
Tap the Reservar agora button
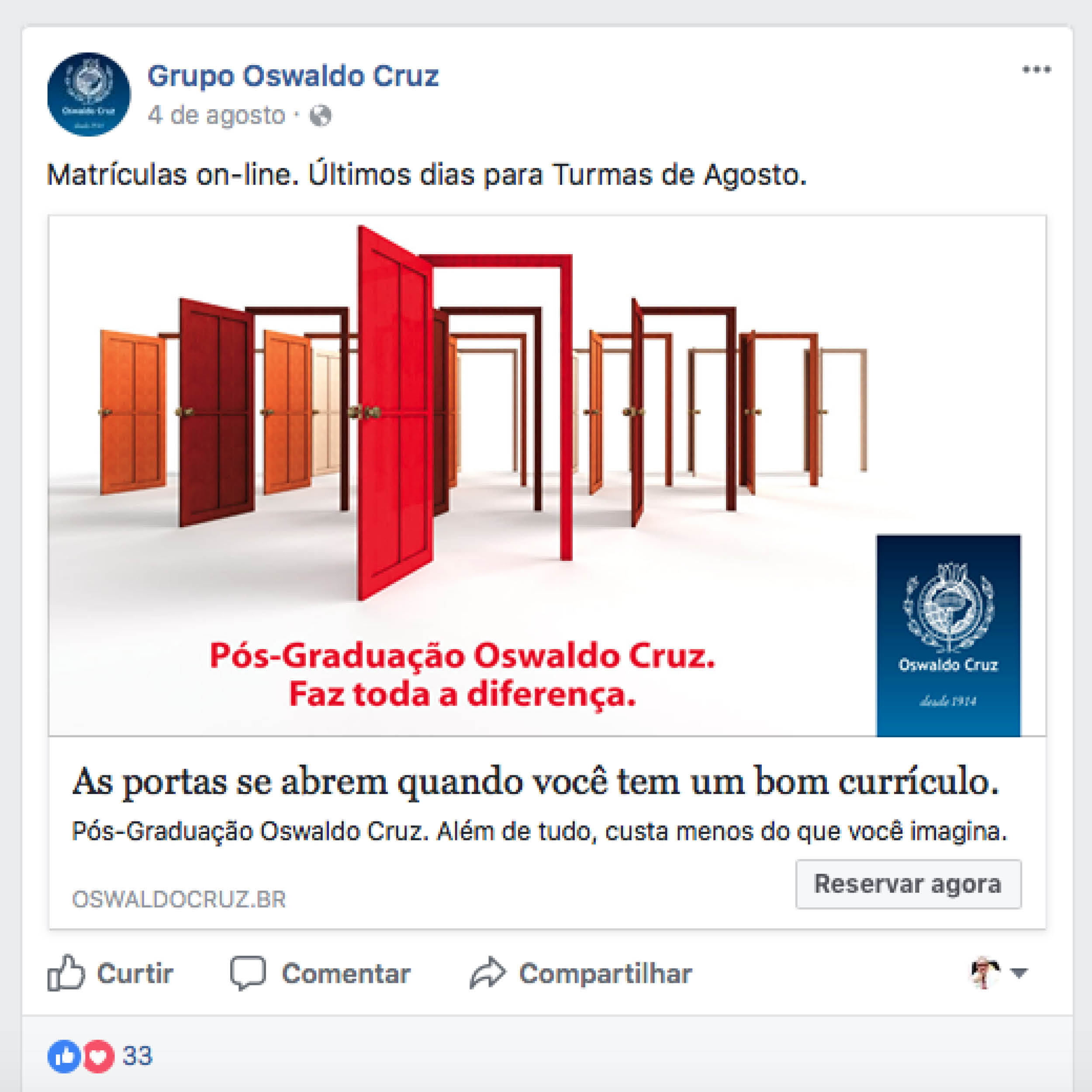click(908, 884)
